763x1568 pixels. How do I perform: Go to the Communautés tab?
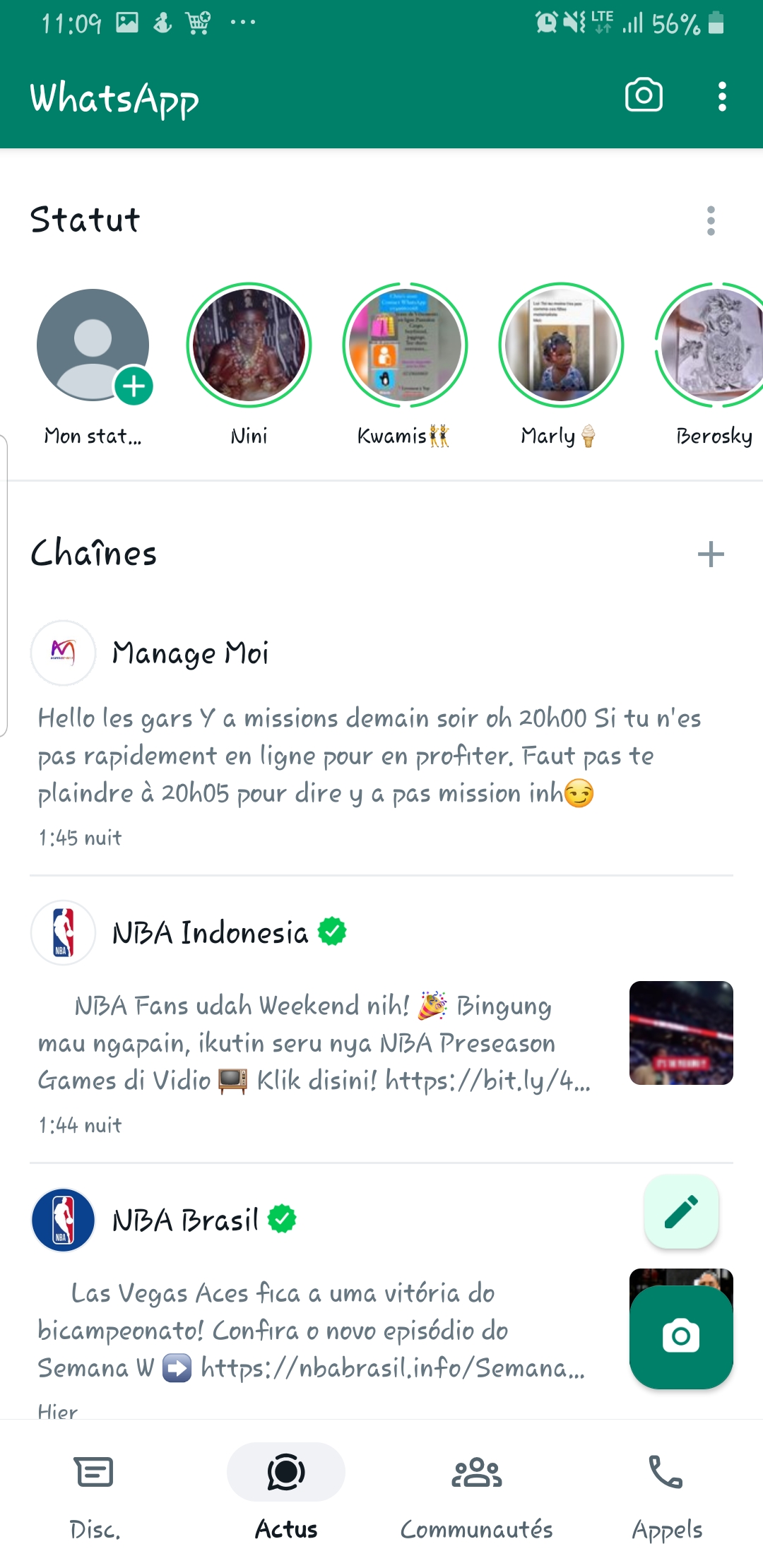point(476,1492)
